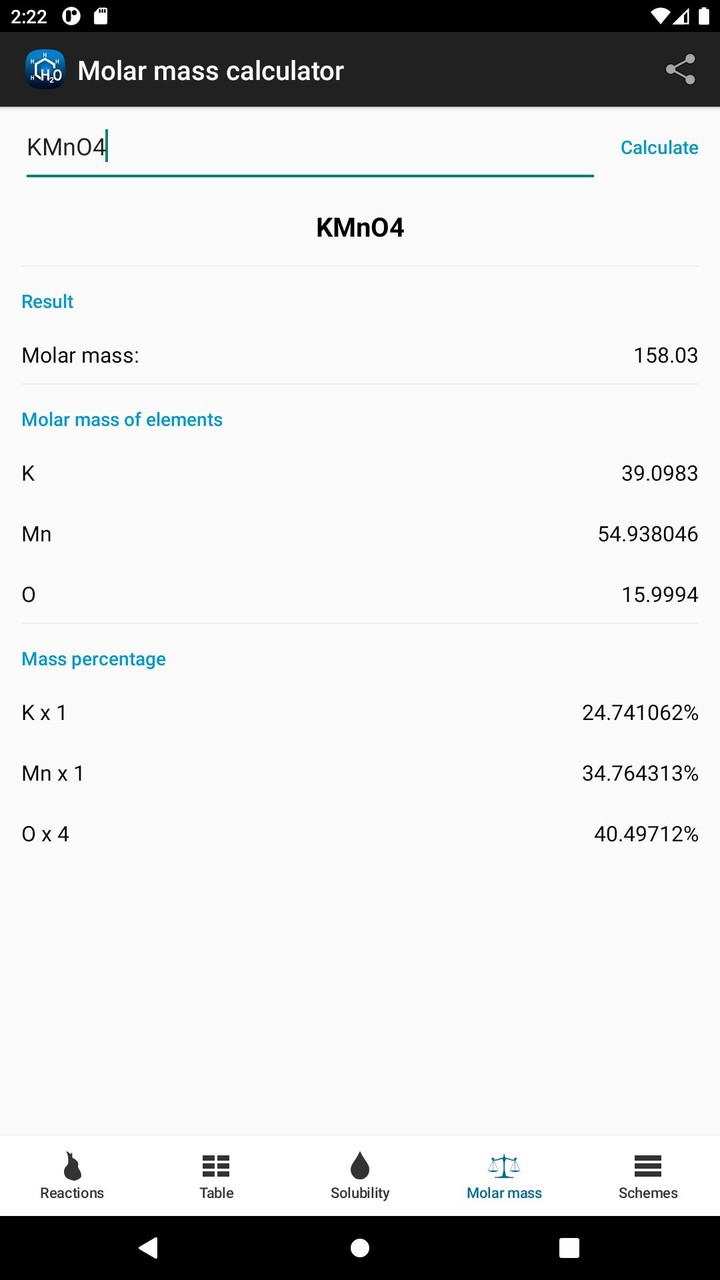Open the Table tab

point(216,1176)
